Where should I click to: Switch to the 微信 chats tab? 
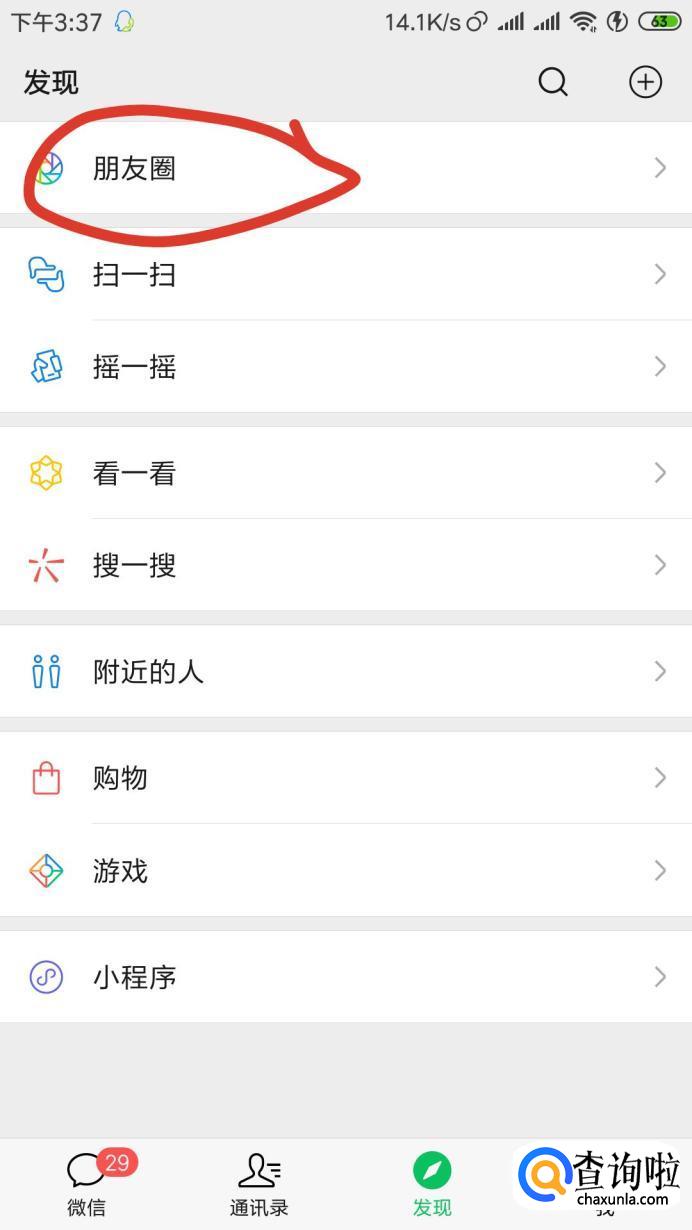coord(87,1184)
